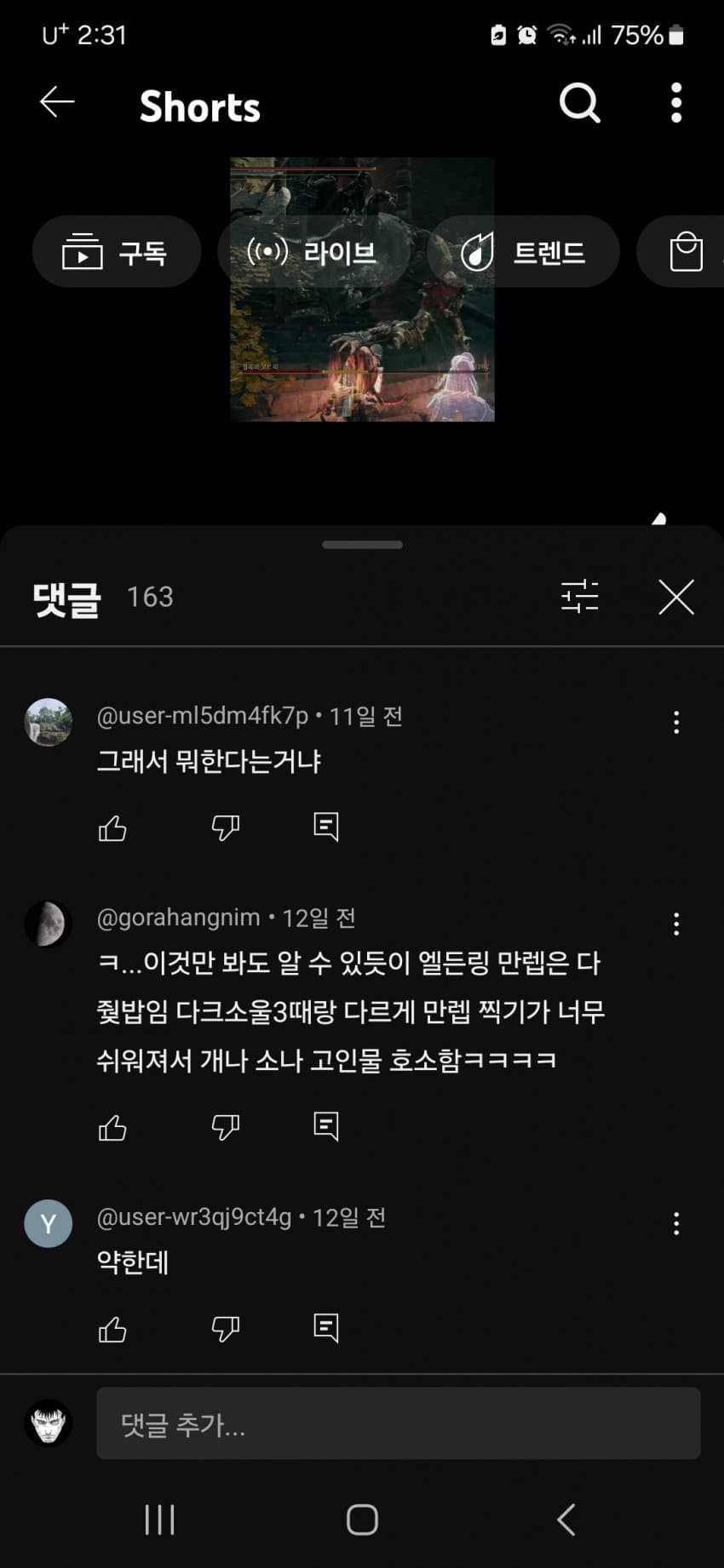This screenshot has width=724, height=1568.
Task: Dislike the comment by @user-ml5dm4fk7p
Action: (226, 827)
